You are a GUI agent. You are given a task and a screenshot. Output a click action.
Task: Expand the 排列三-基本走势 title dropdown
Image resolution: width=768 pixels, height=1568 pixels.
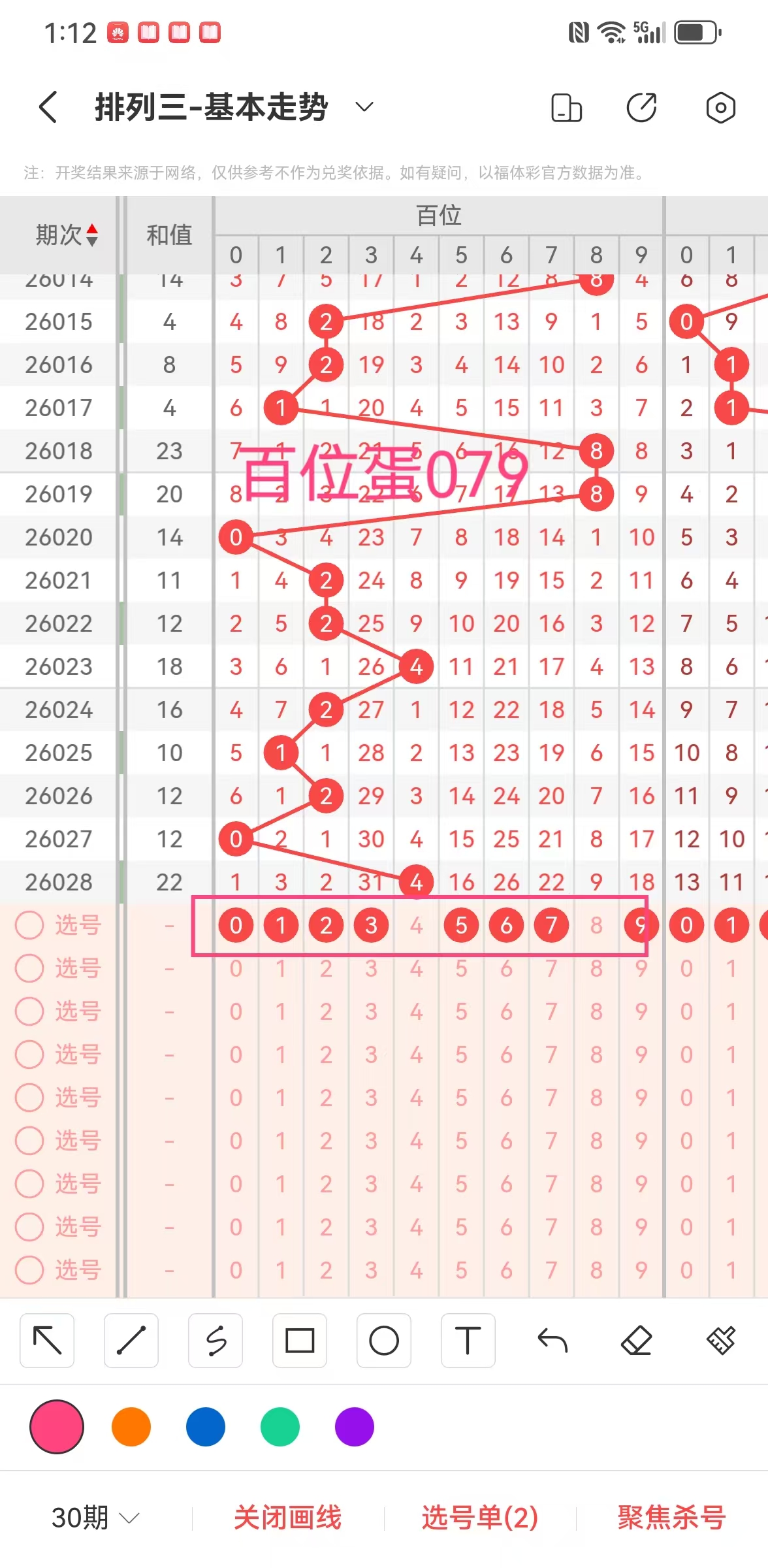pos(364,106)
